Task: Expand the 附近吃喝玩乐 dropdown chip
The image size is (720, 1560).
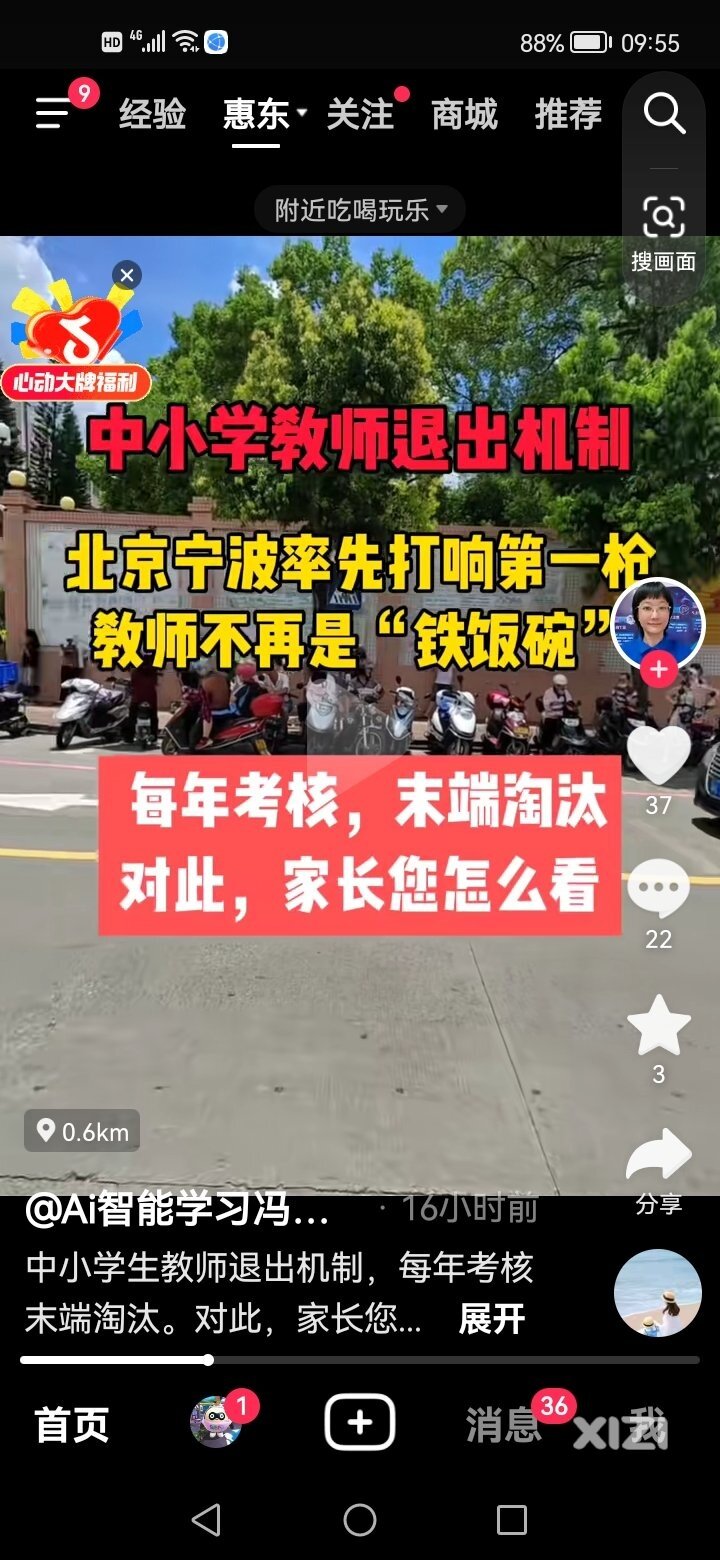Action: (x=360, y=210)
